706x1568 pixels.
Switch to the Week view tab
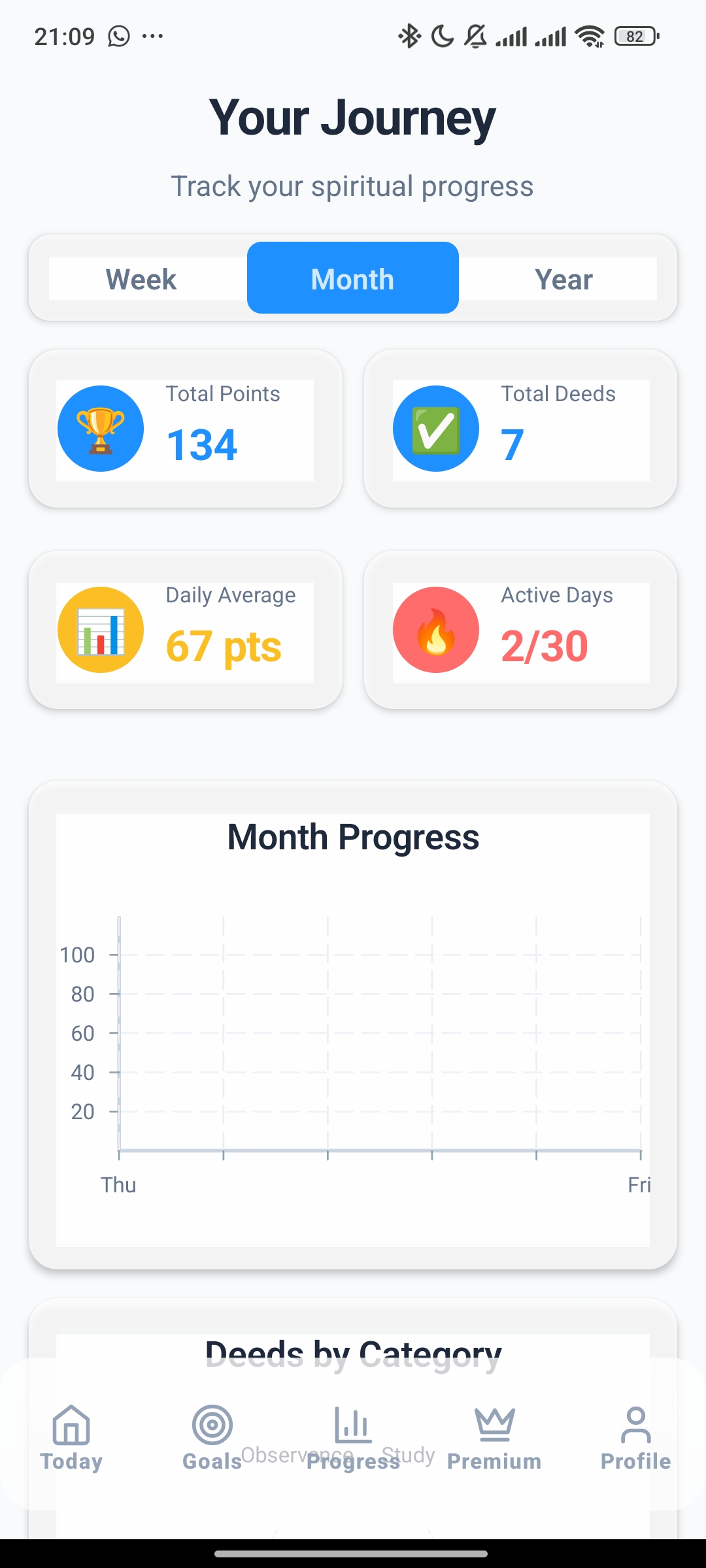click(141, 278)
